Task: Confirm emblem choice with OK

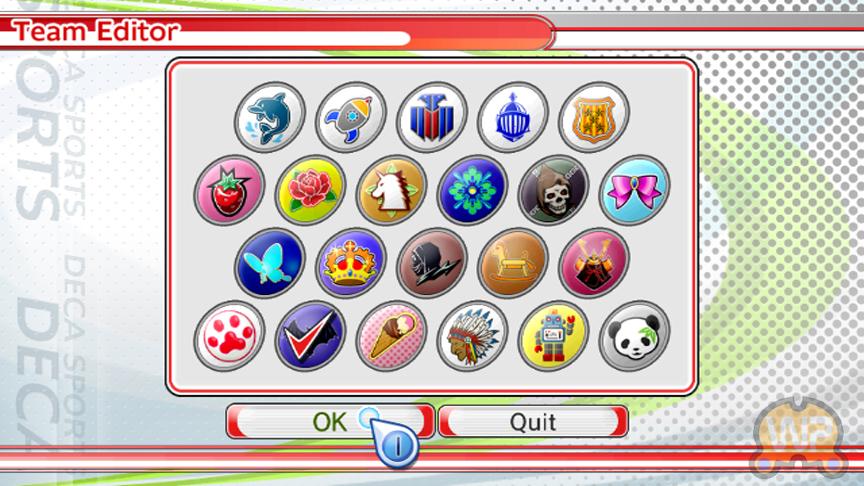Action: click(330, 421)
